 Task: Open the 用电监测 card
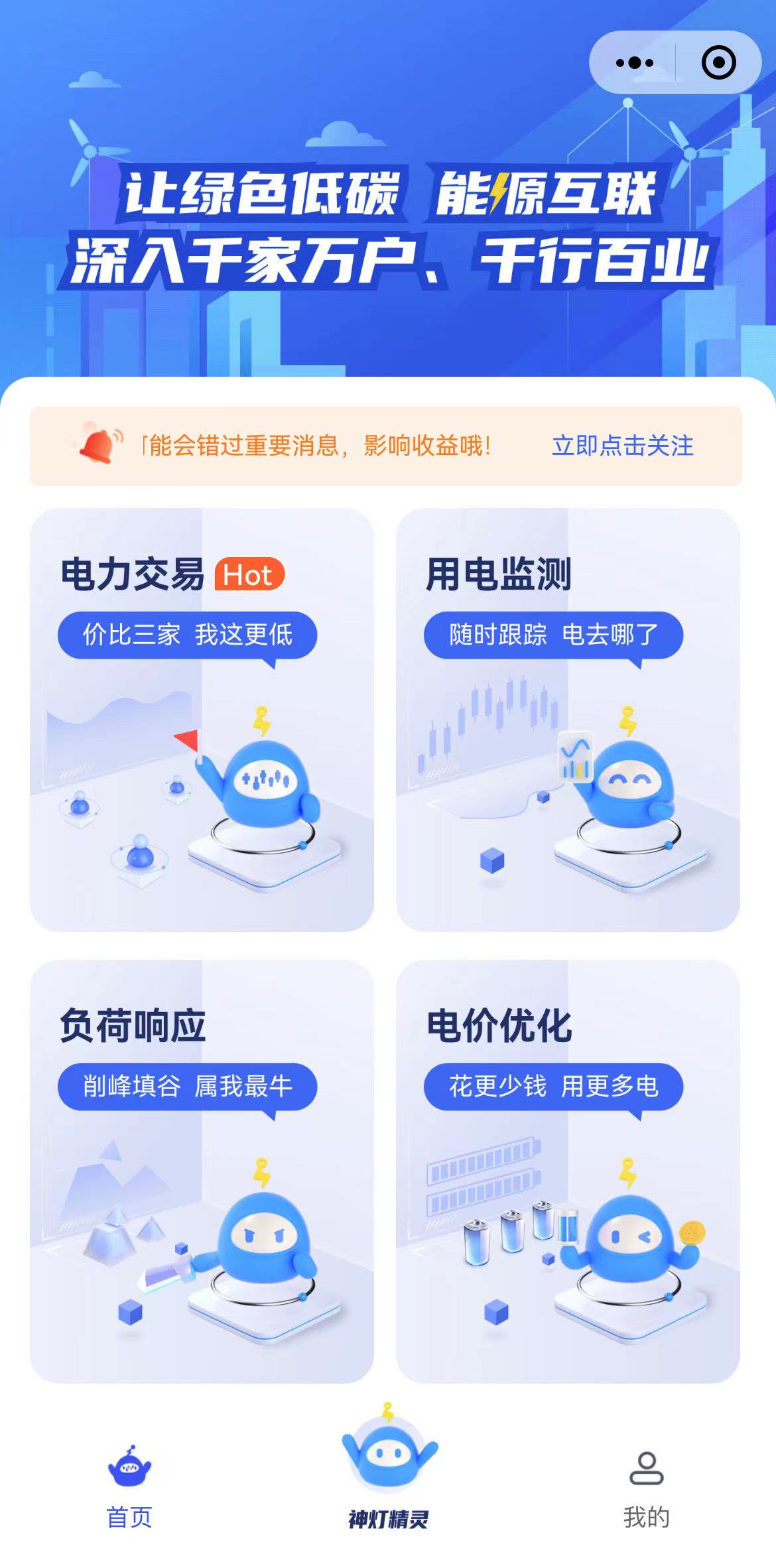point(568,720)
